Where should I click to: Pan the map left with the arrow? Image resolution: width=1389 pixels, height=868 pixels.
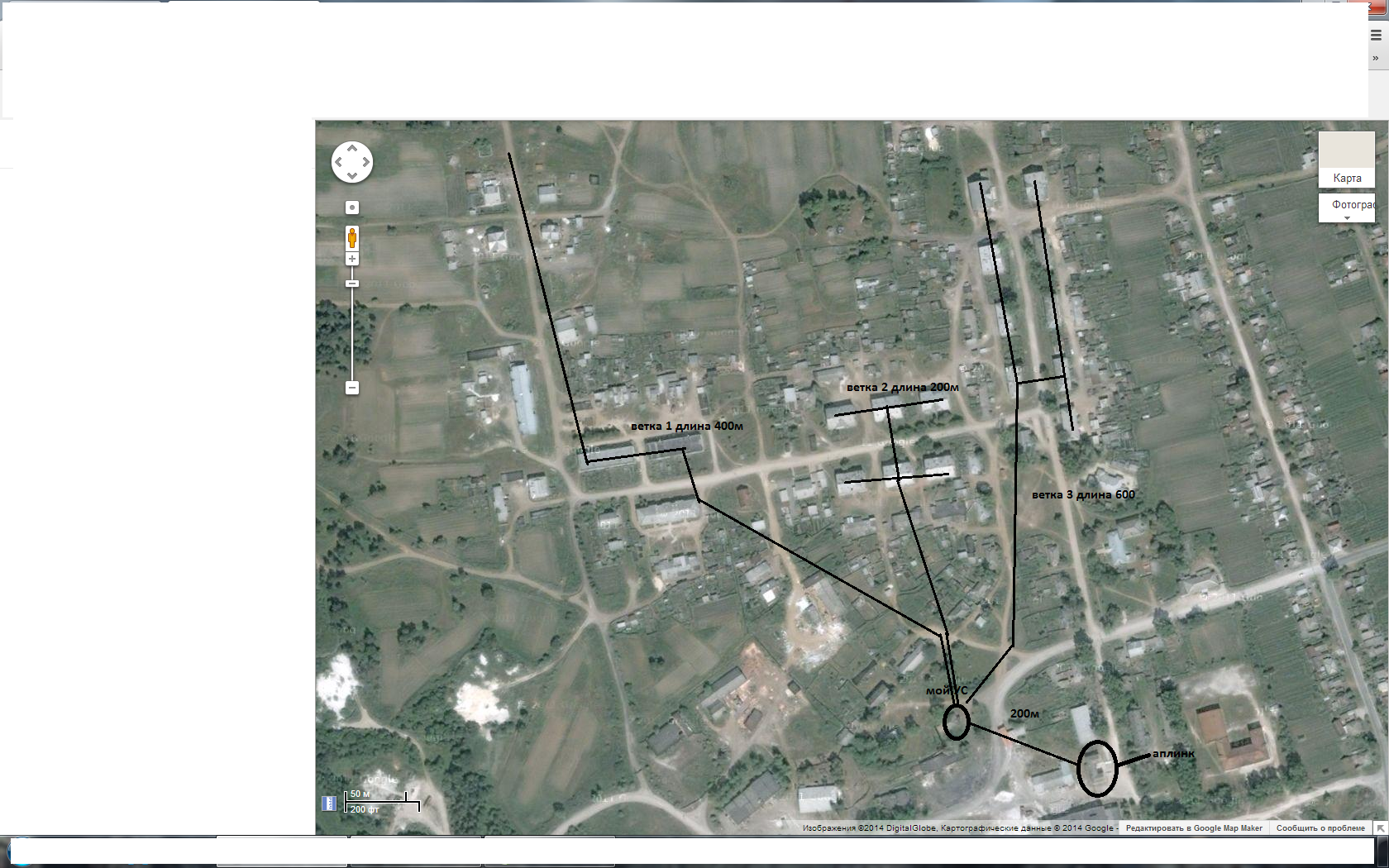(338, 162)
